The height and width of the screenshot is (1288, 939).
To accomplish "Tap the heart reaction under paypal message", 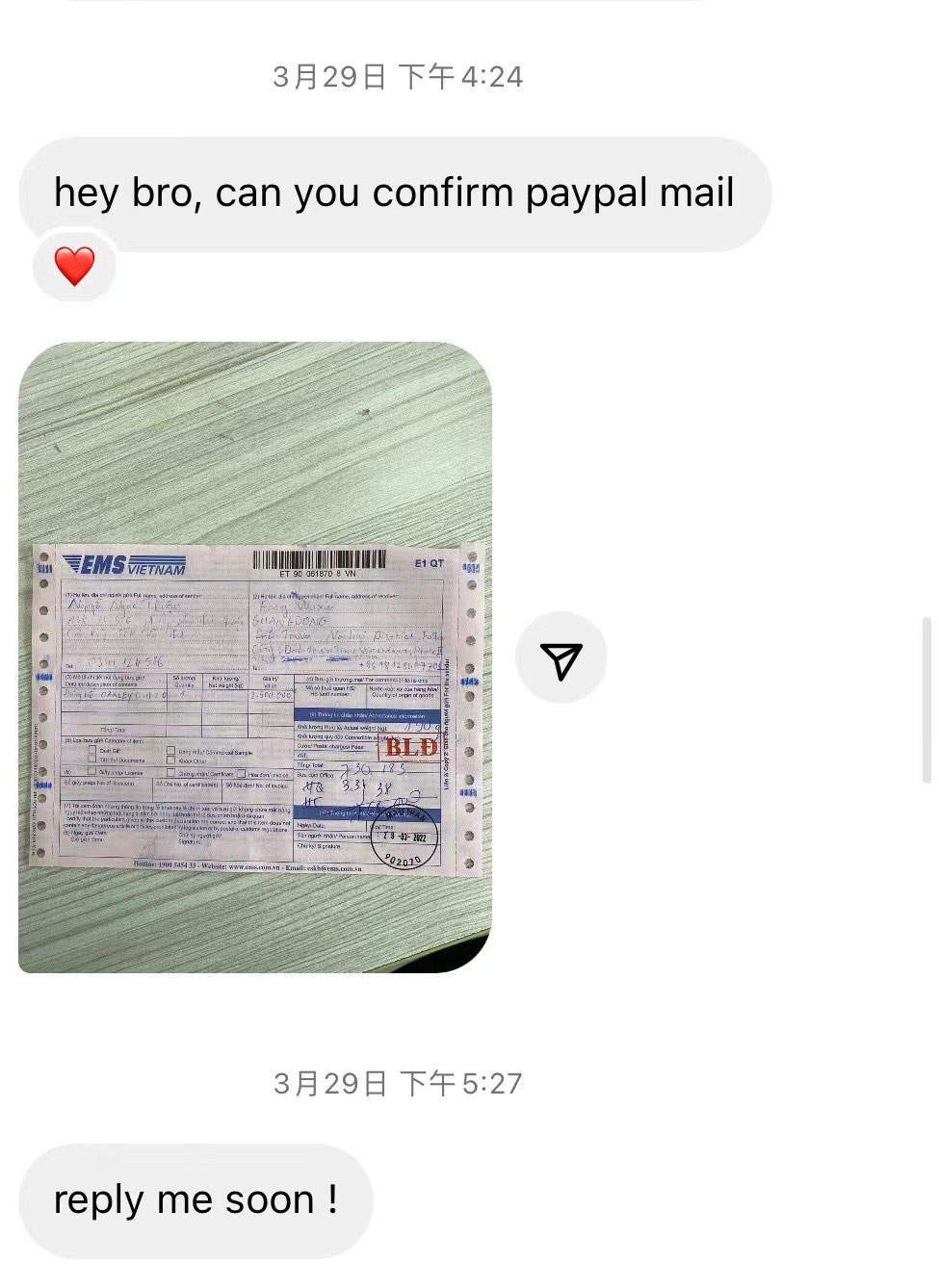I will 74,266.
